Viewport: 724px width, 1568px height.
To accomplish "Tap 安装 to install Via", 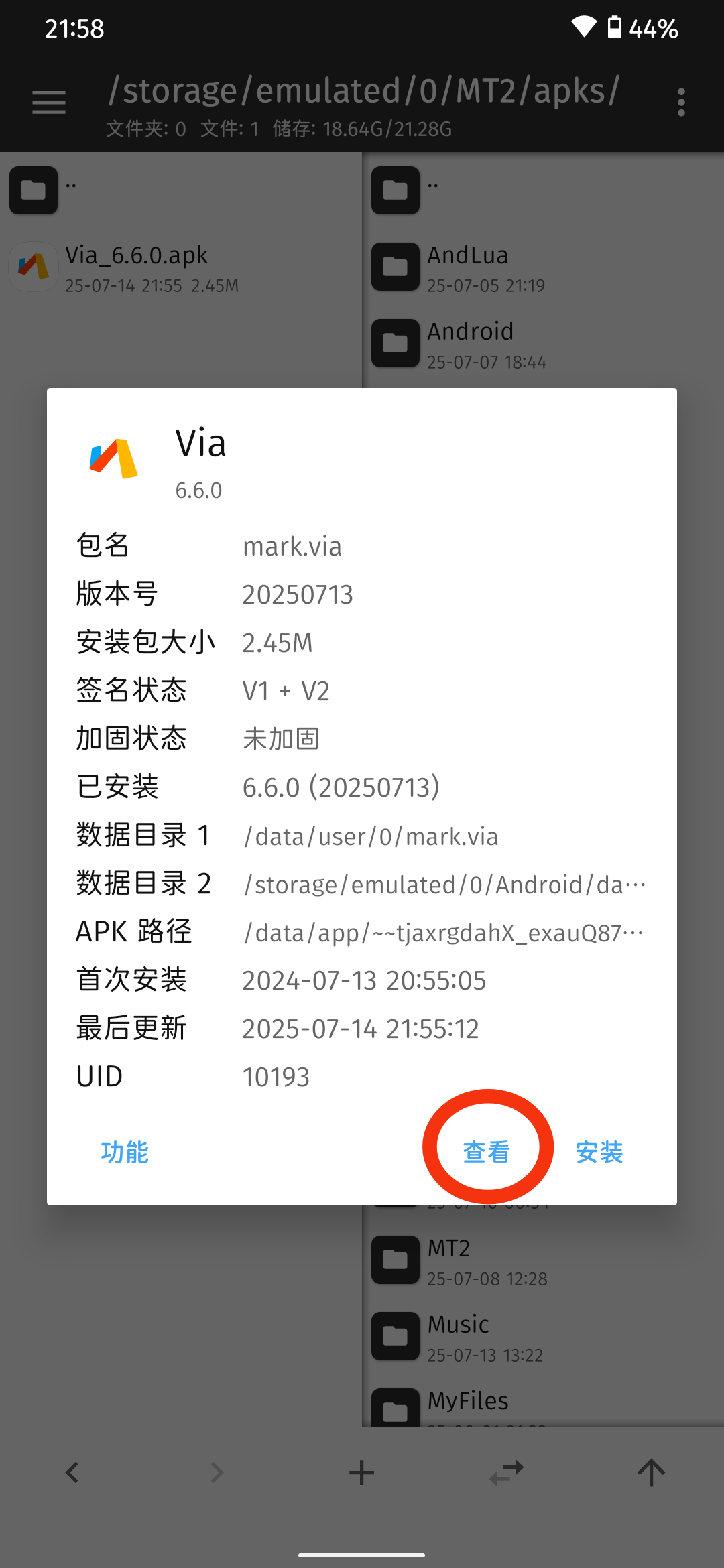I will click(x=599, y=1153).
